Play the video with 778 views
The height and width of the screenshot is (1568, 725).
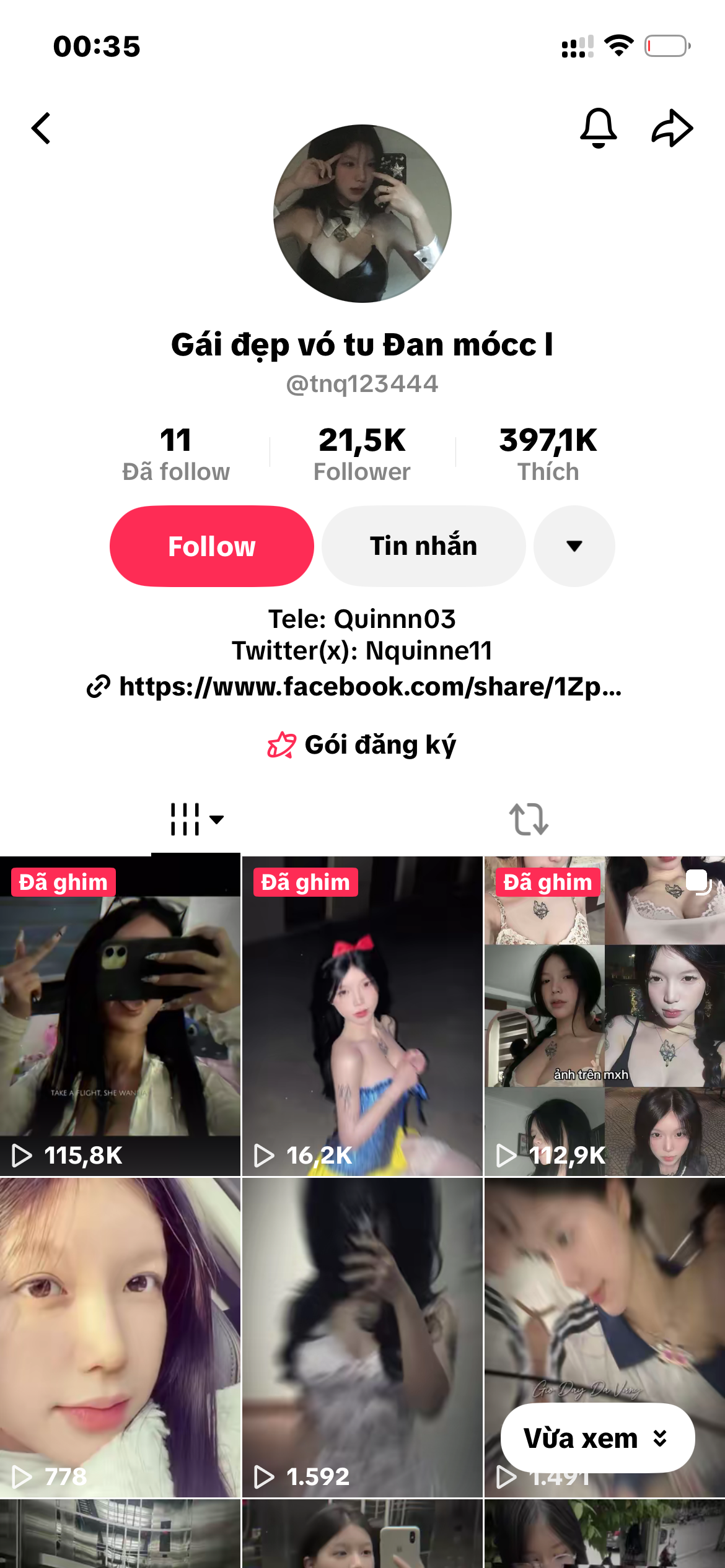click(x=120, y=1338)
